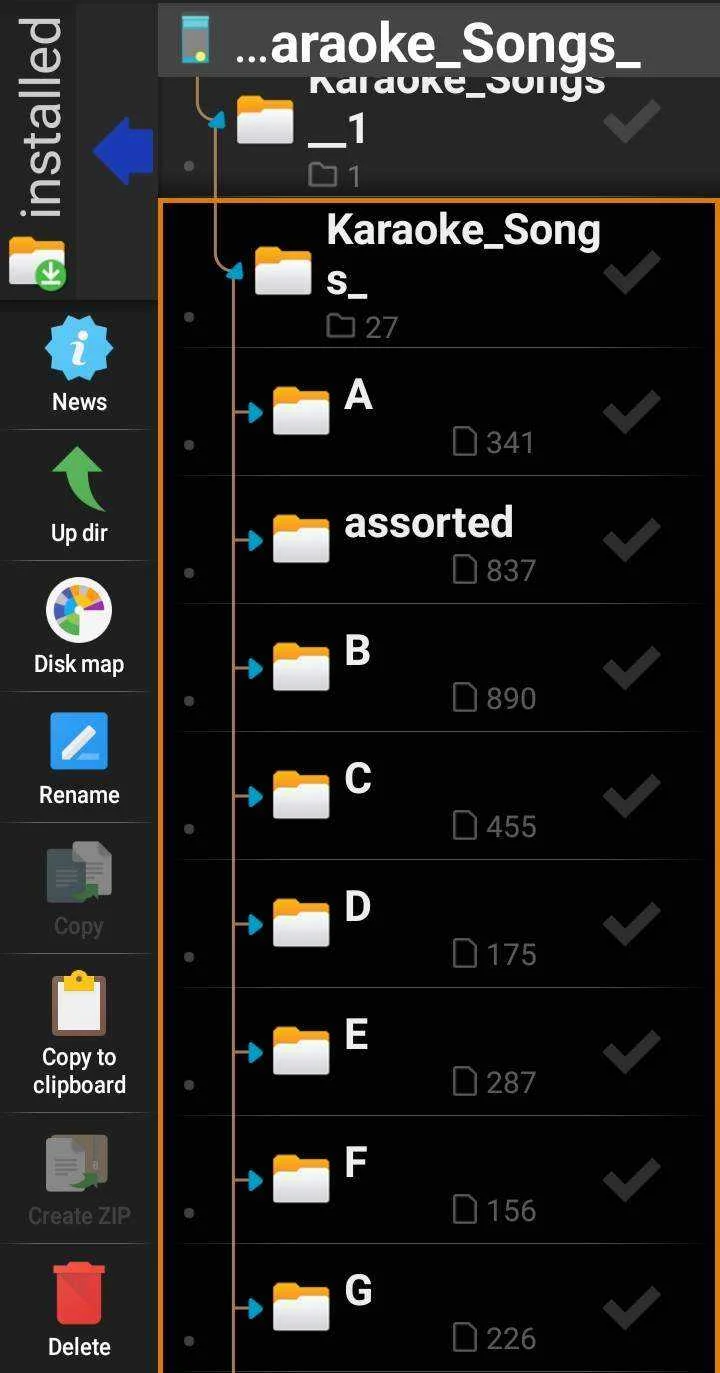The width and height of the screenshot is (720, 1373).
Task: Open folder A
Action: 438,412
